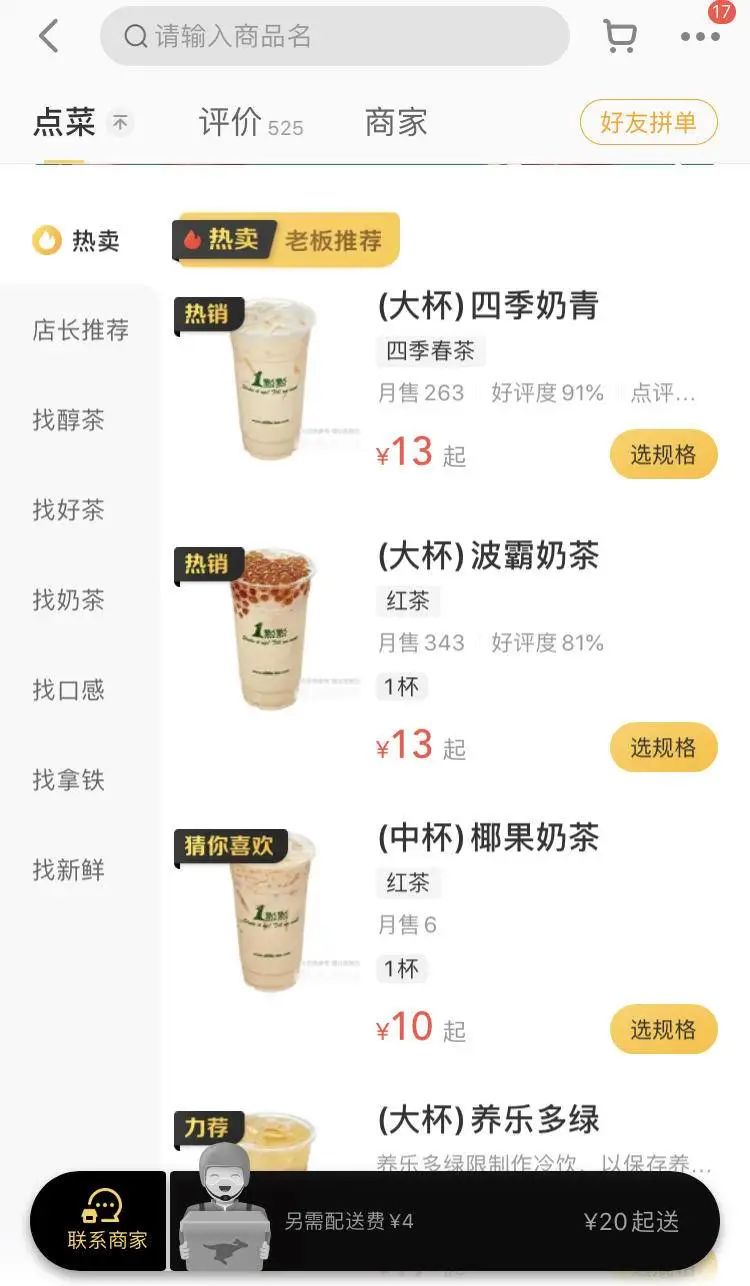The width and height of the screenshot is (750, 1286).
Task: Select the 店长推荐 category
Action: (x=80, y=330)
